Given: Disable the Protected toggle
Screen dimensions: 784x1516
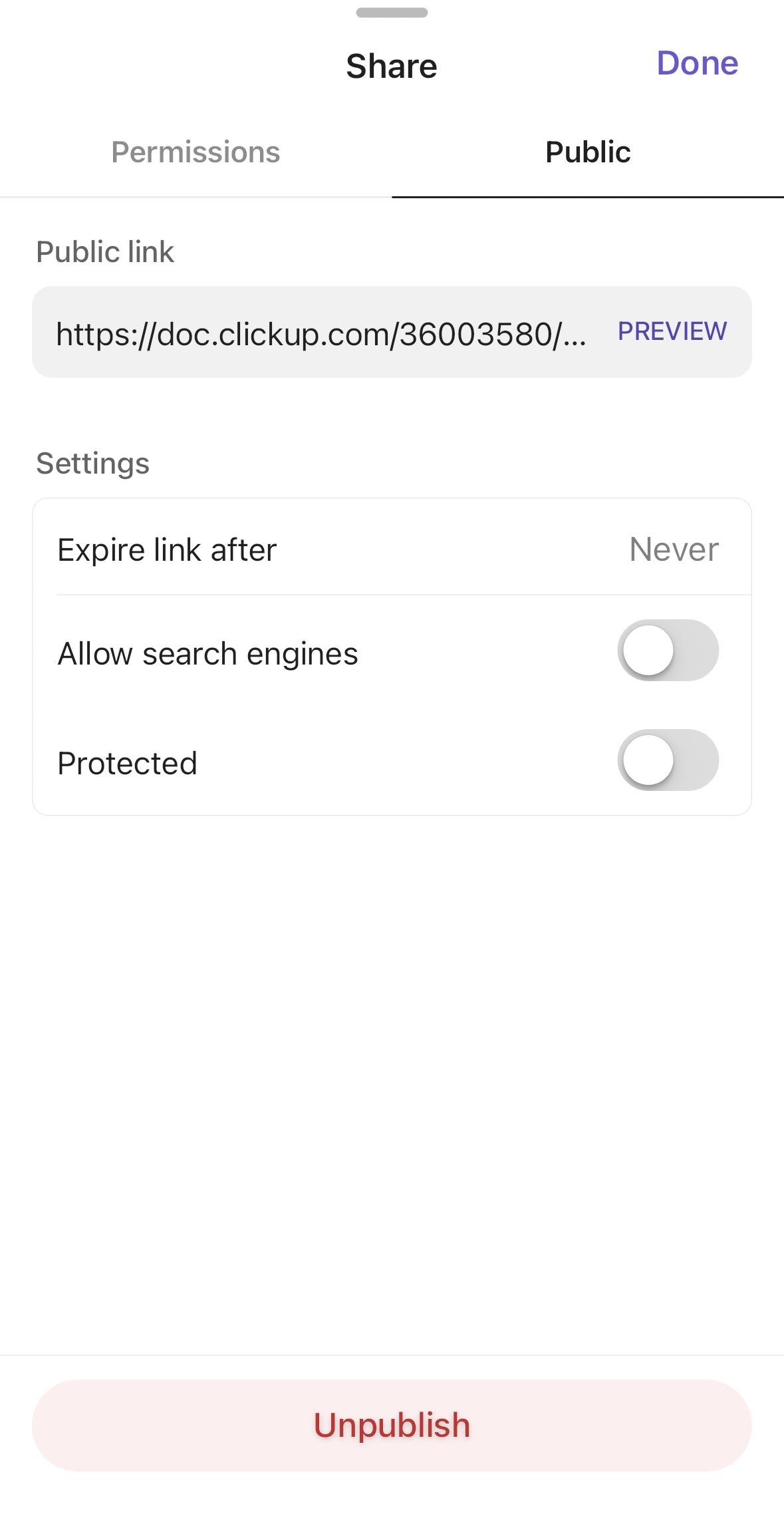Looking at the screenshot, I should click(x=668, y=760).
